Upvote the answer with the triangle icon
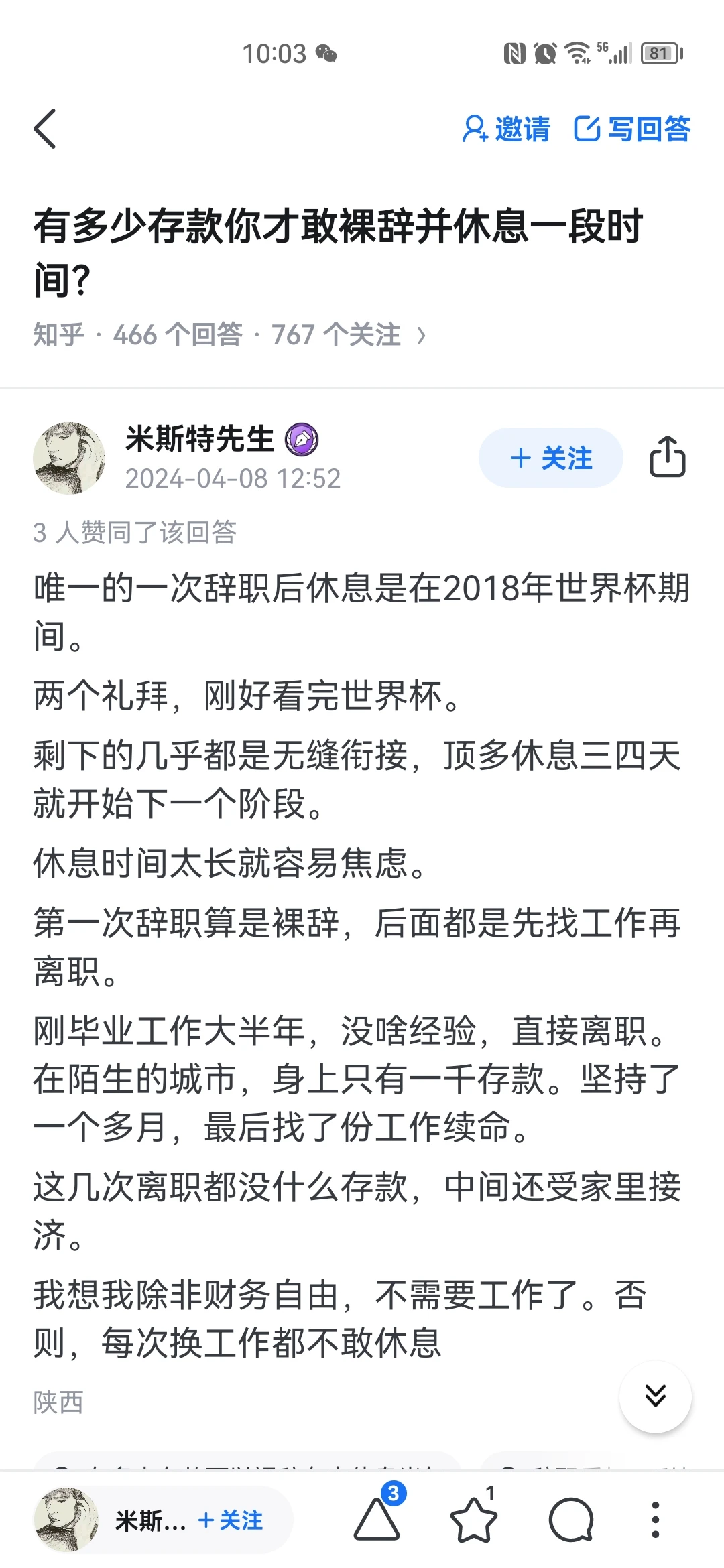724x1568 pixels. (x=377, y=1519)
